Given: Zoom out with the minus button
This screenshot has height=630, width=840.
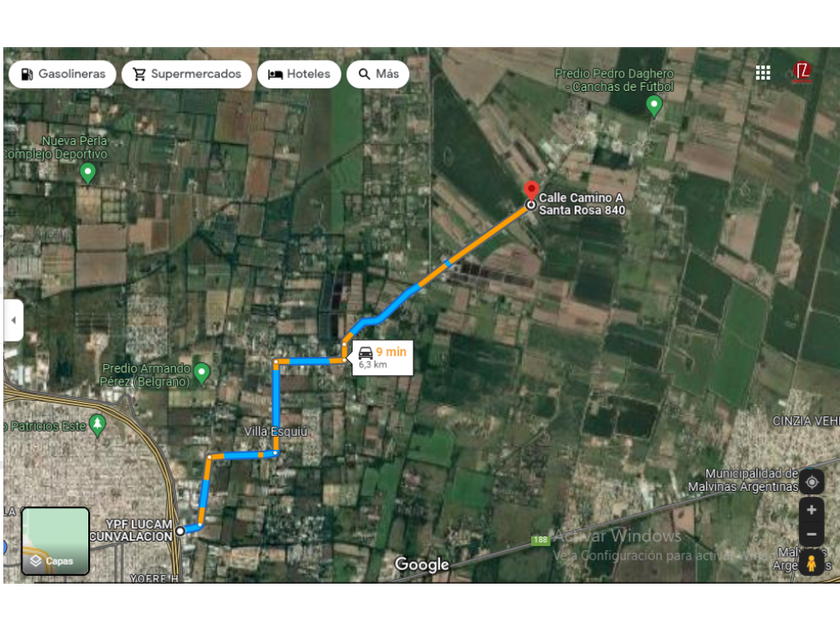Looking at the screenshot, I should (812, 534).
